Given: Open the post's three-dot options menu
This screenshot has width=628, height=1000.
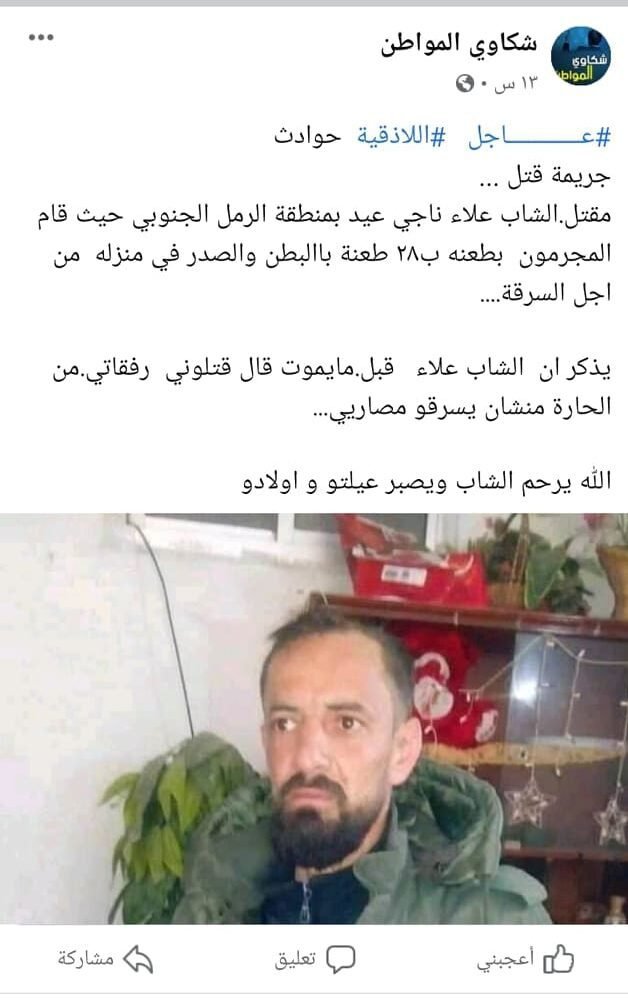Looking at the screenshot, I should 40,39.
